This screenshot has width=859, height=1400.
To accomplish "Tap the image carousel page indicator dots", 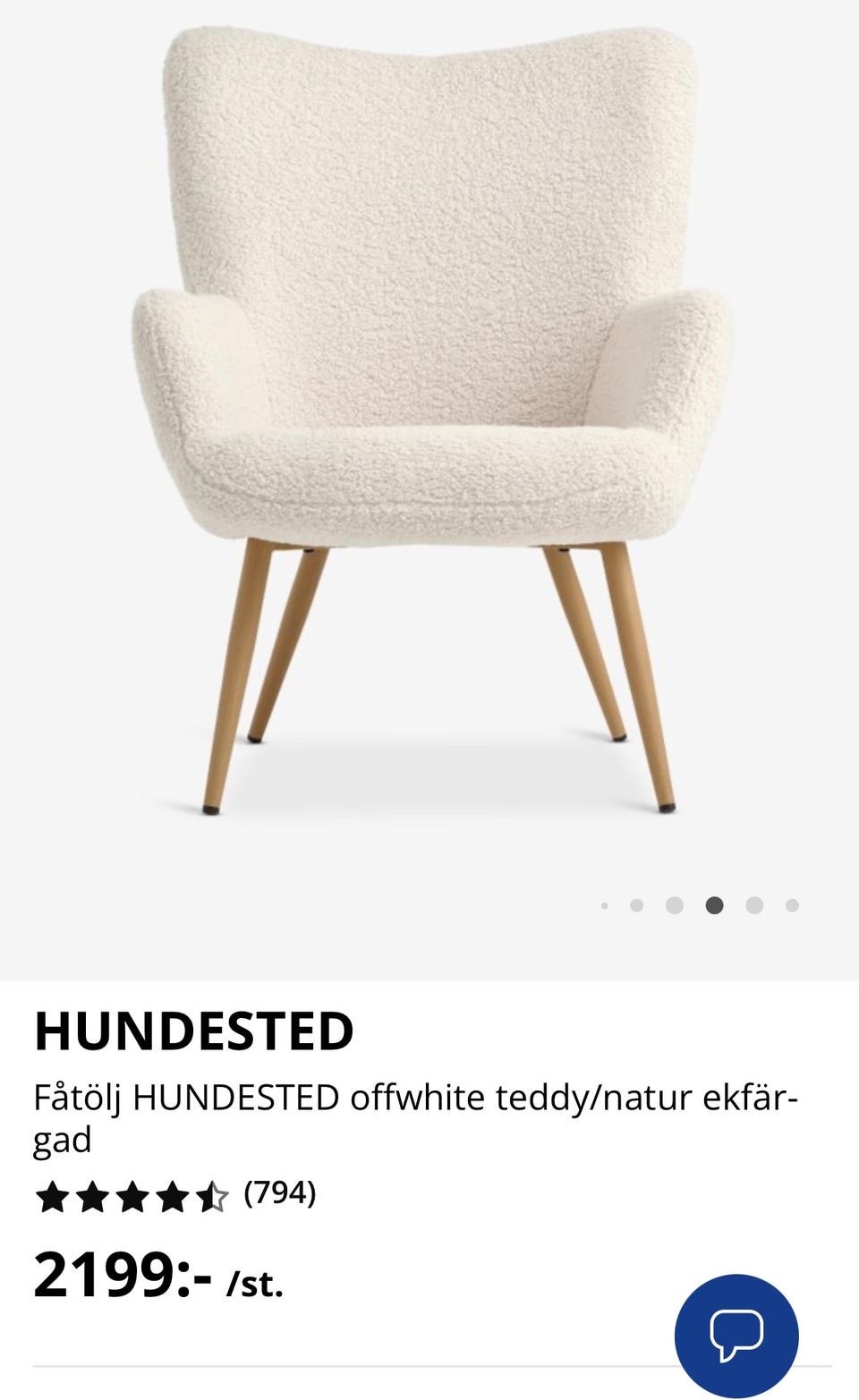I will (700, 905).
